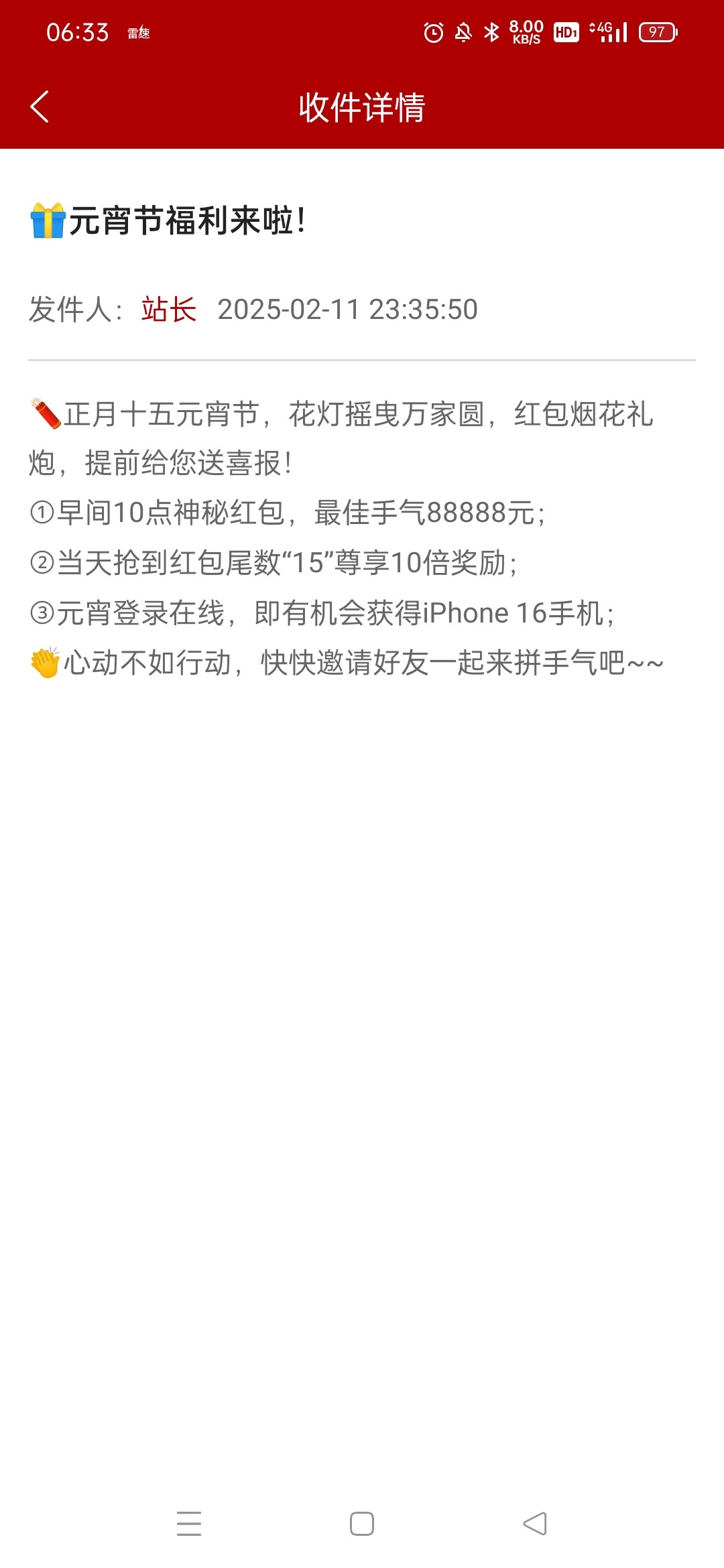724x1568 pixels.
Task: Open the system recent apps menu
Action: (x=189, y=1524)
